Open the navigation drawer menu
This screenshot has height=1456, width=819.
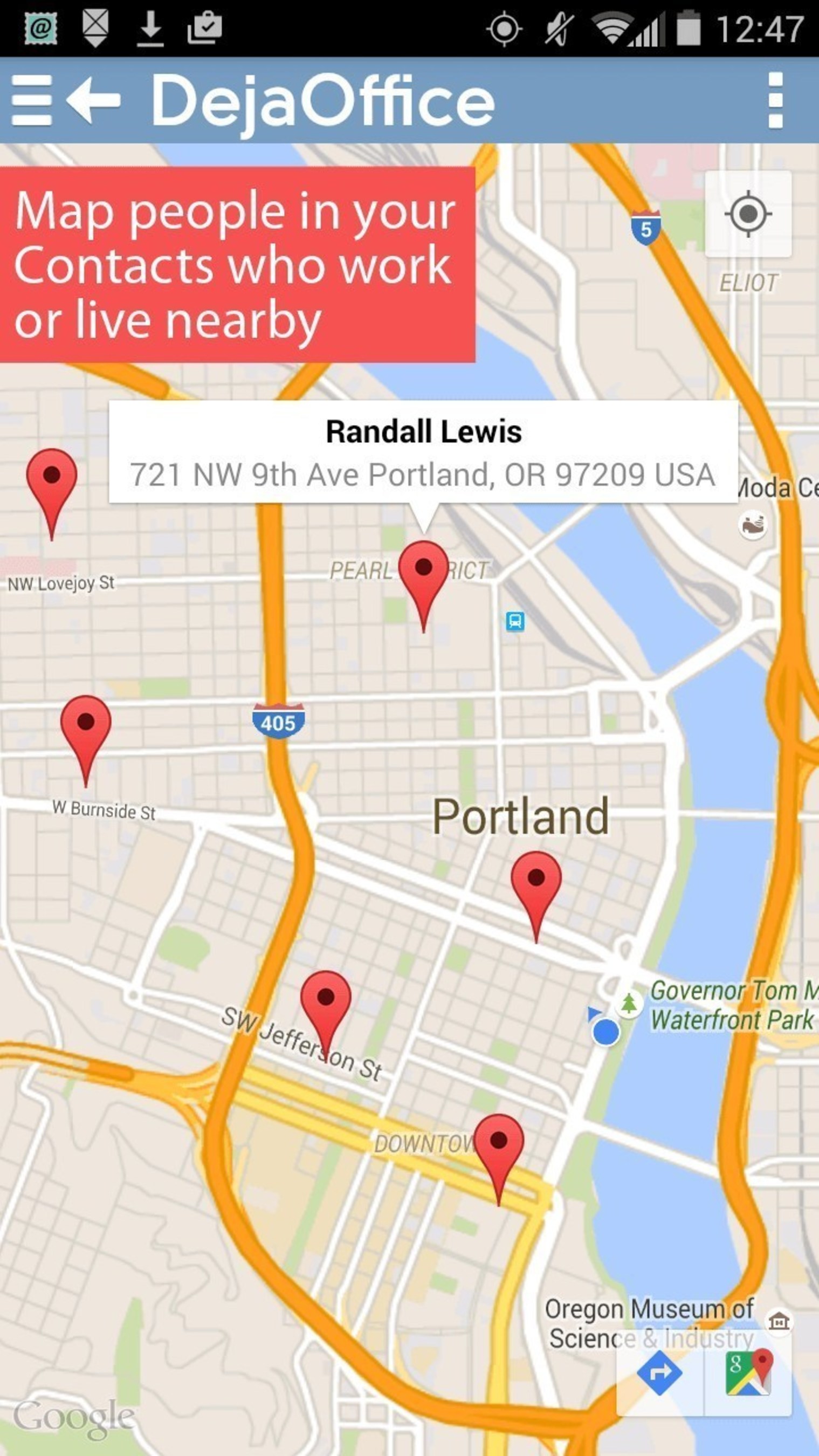point(32,100)
